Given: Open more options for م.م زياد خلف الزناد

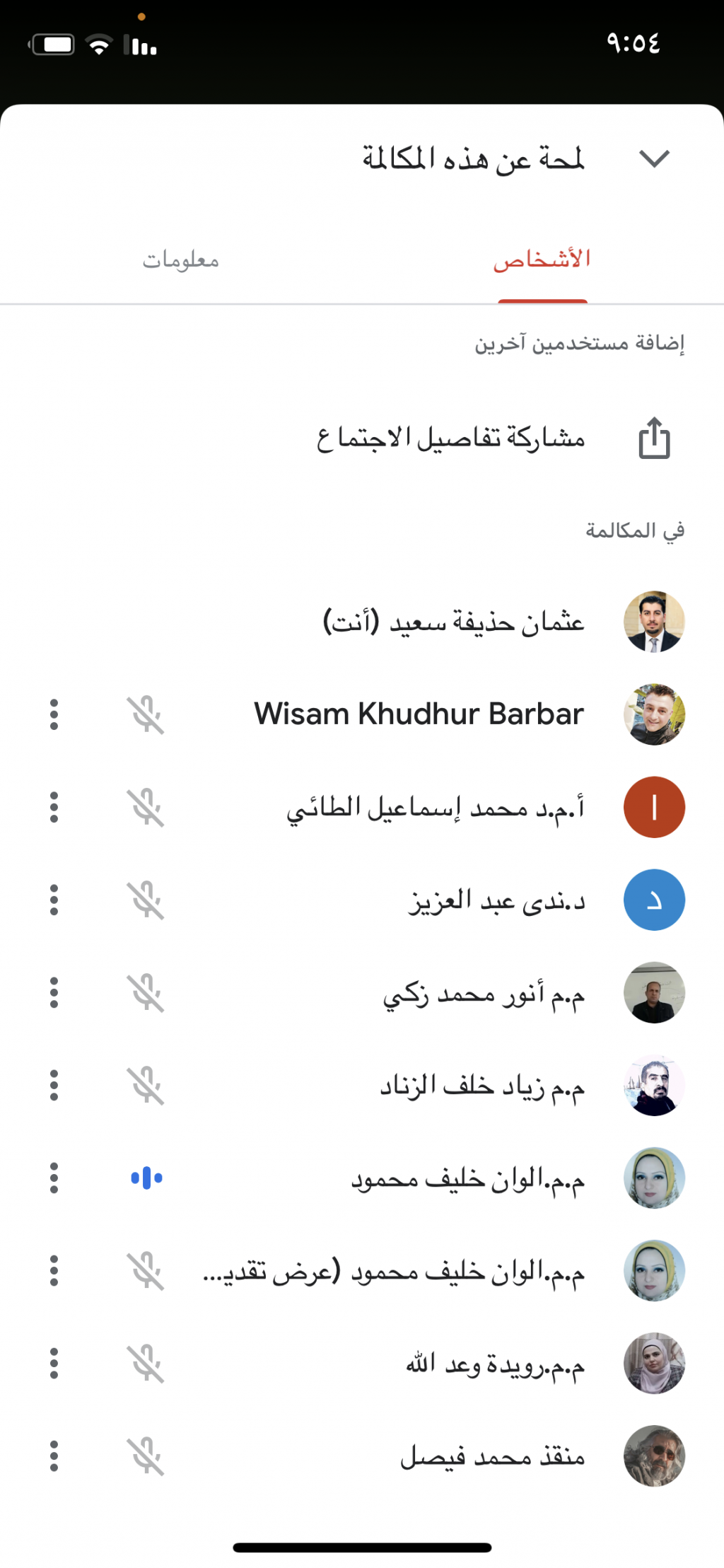Looking at the screenshot, I should [x=54, y=1085].
